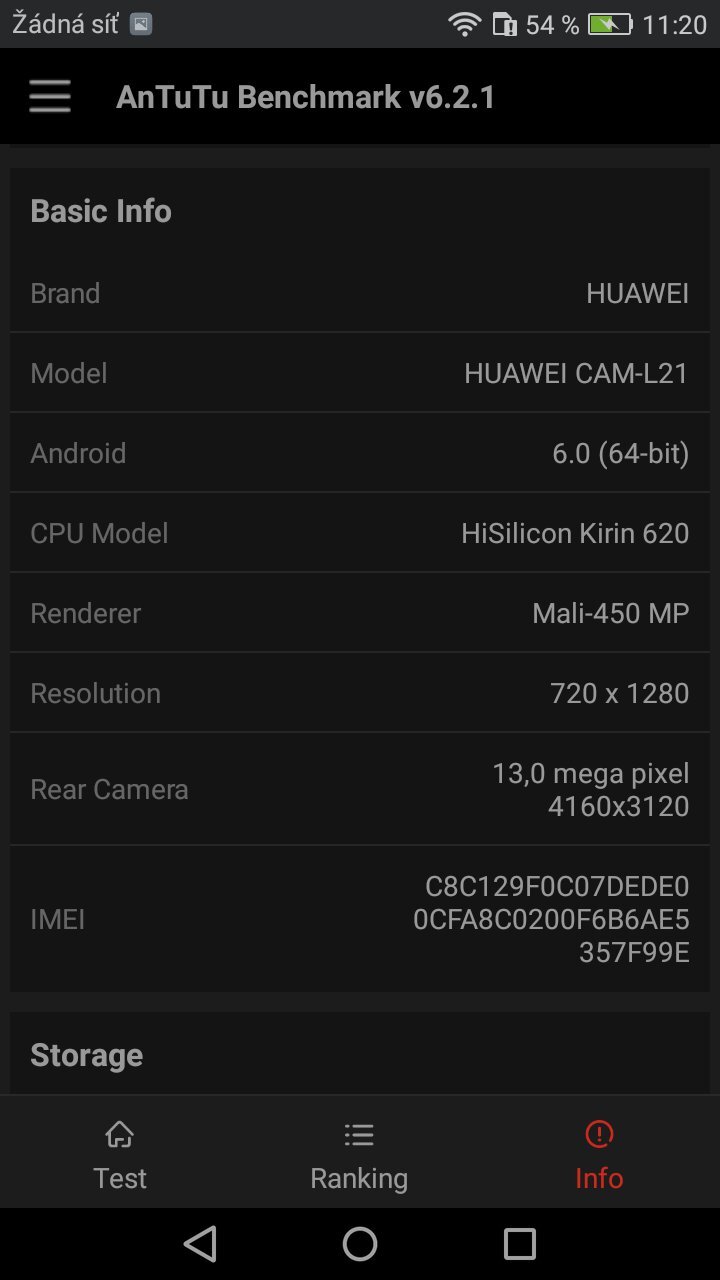Click the Basic Info heading

101,211
